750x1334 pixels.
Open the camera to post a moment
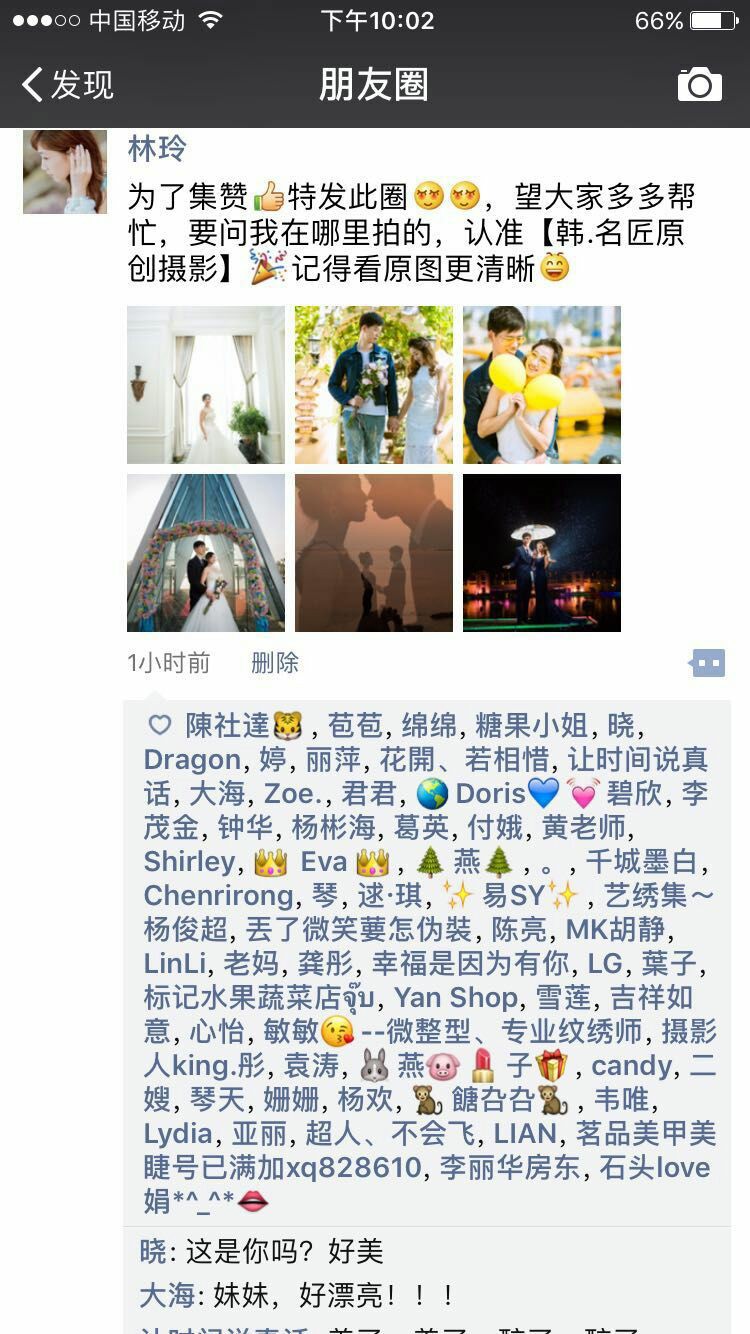click(699, 85)
